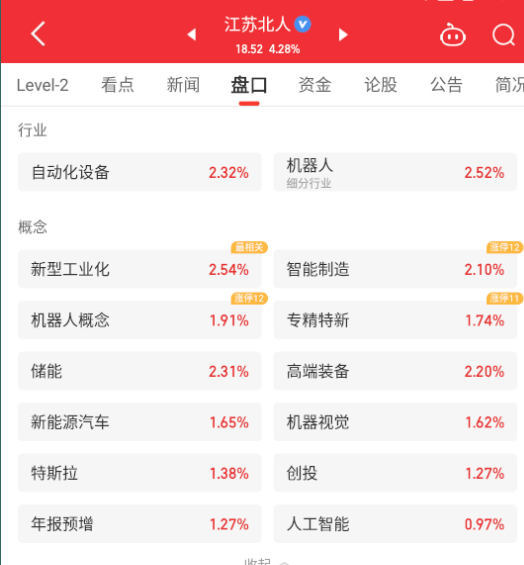Switch to previous stock with left triangle

(192, 35)
